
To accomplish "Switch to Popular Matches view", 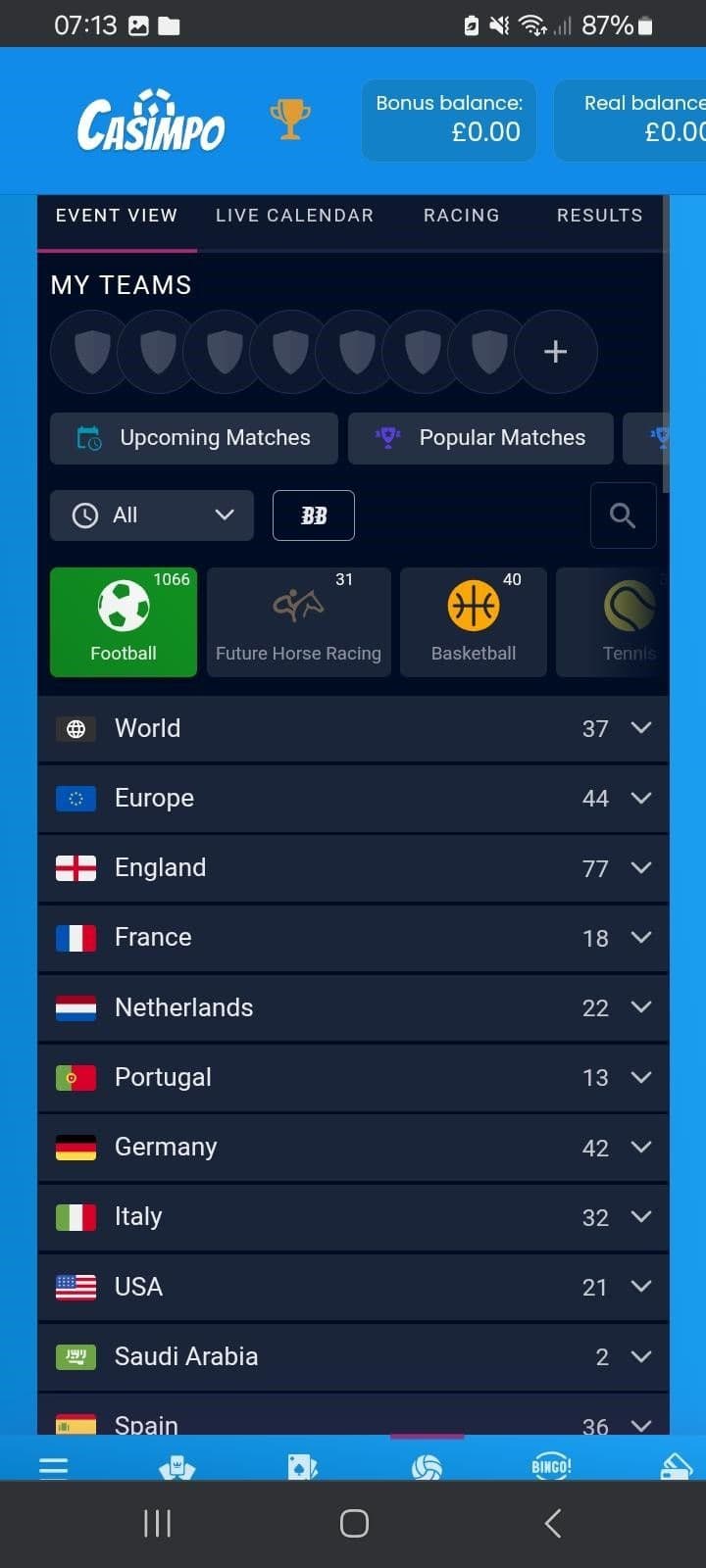I will tap(480, 438).
